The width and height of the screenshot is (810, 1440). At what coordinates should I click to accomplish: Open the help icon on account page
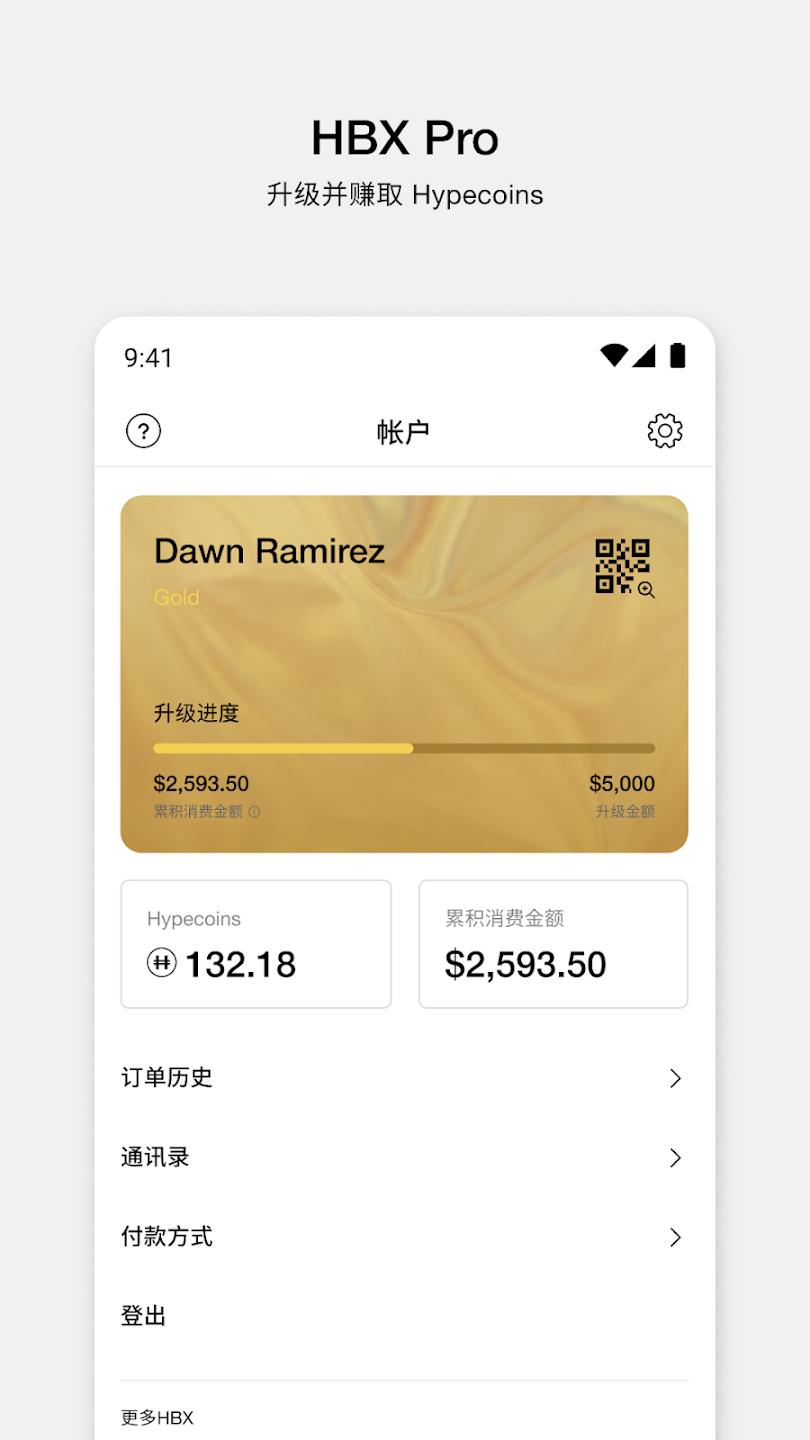coord(143,431)
